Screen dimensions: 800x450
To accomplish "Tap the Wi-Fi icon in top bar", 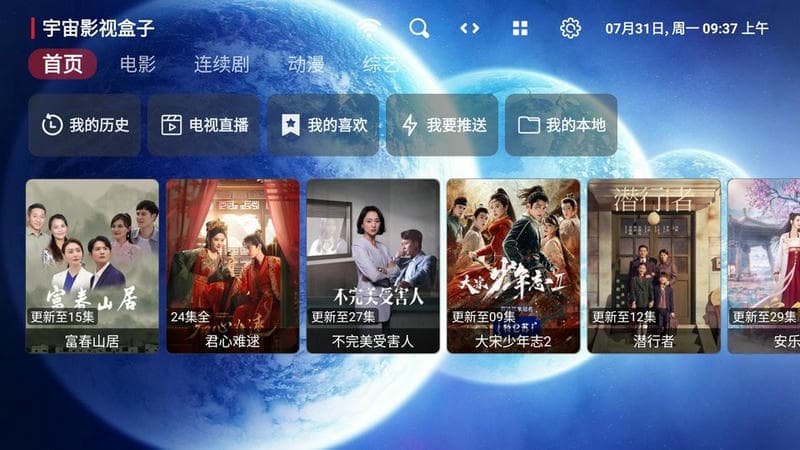I will pos(369,28).
